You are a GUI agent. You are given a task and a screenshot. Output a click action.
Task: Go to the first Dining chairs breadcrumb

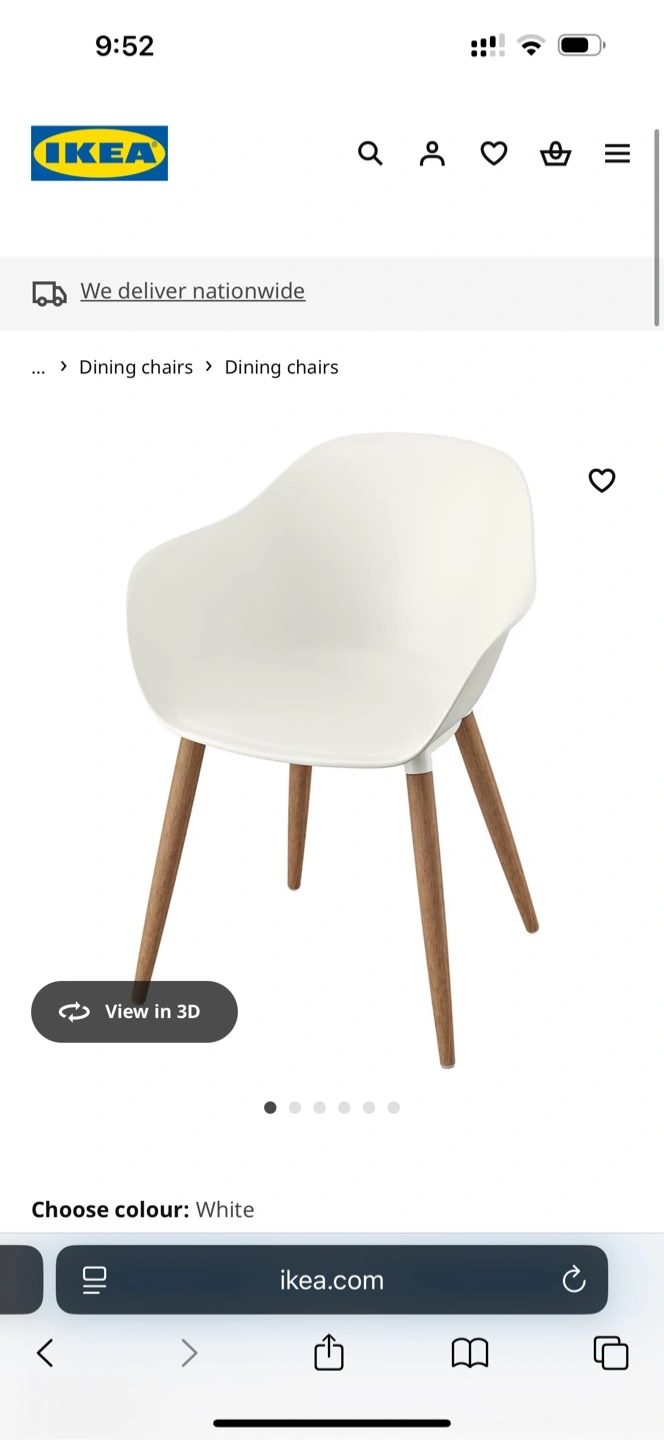click(136, 367)
